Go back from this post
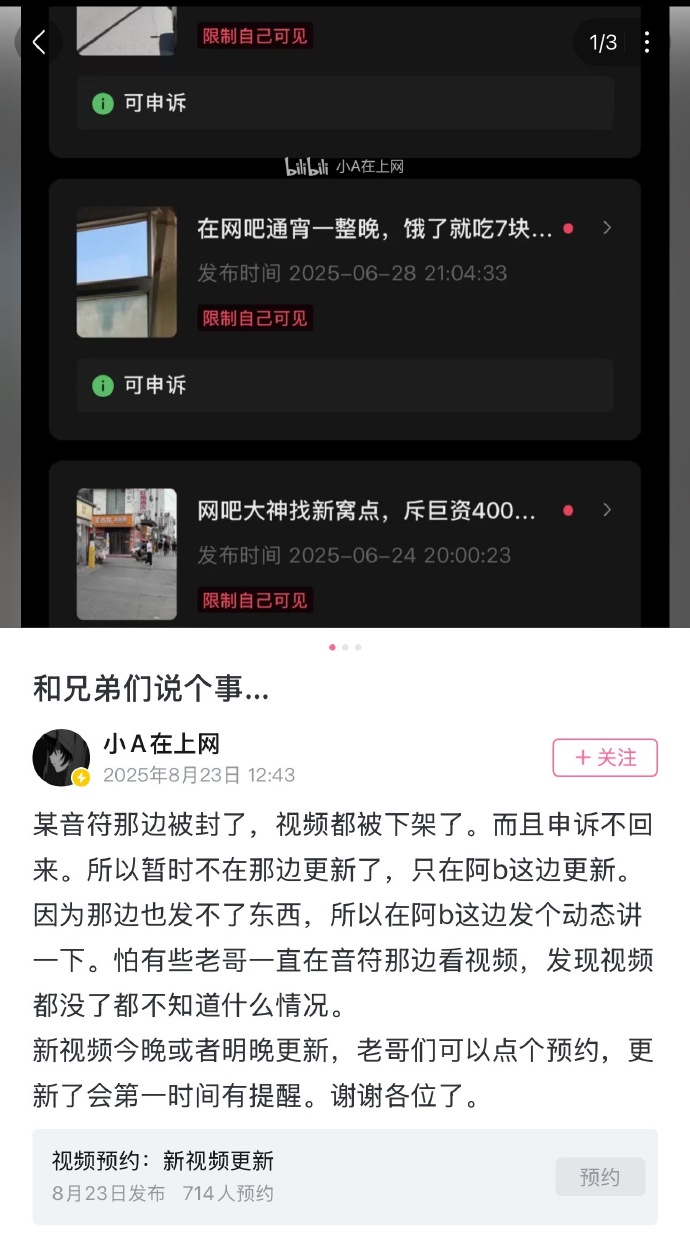Viewport: 690px width, 1235px height. coord(39,42)
